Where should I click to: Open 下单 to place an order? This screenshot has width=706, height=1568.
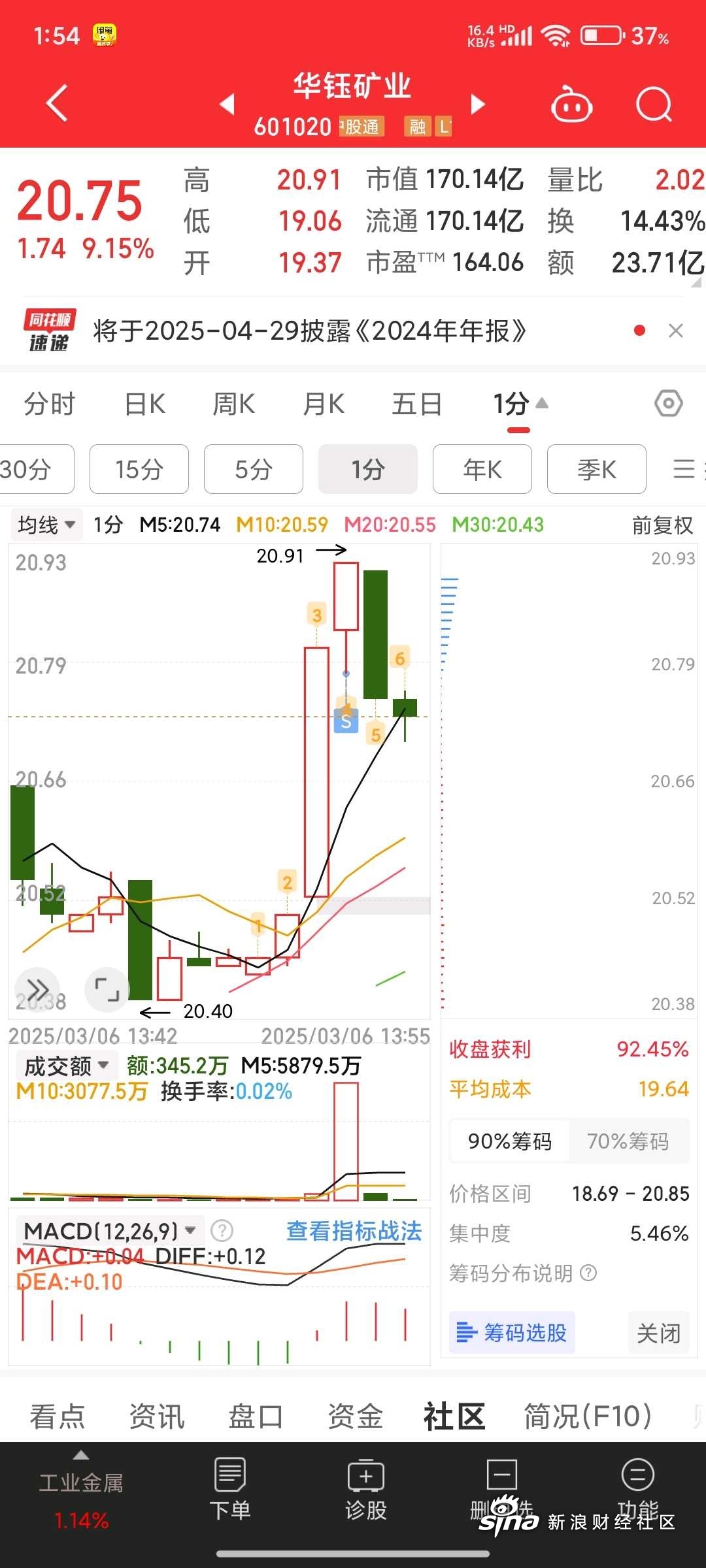pyautogui.click(x=230, y=1490)
